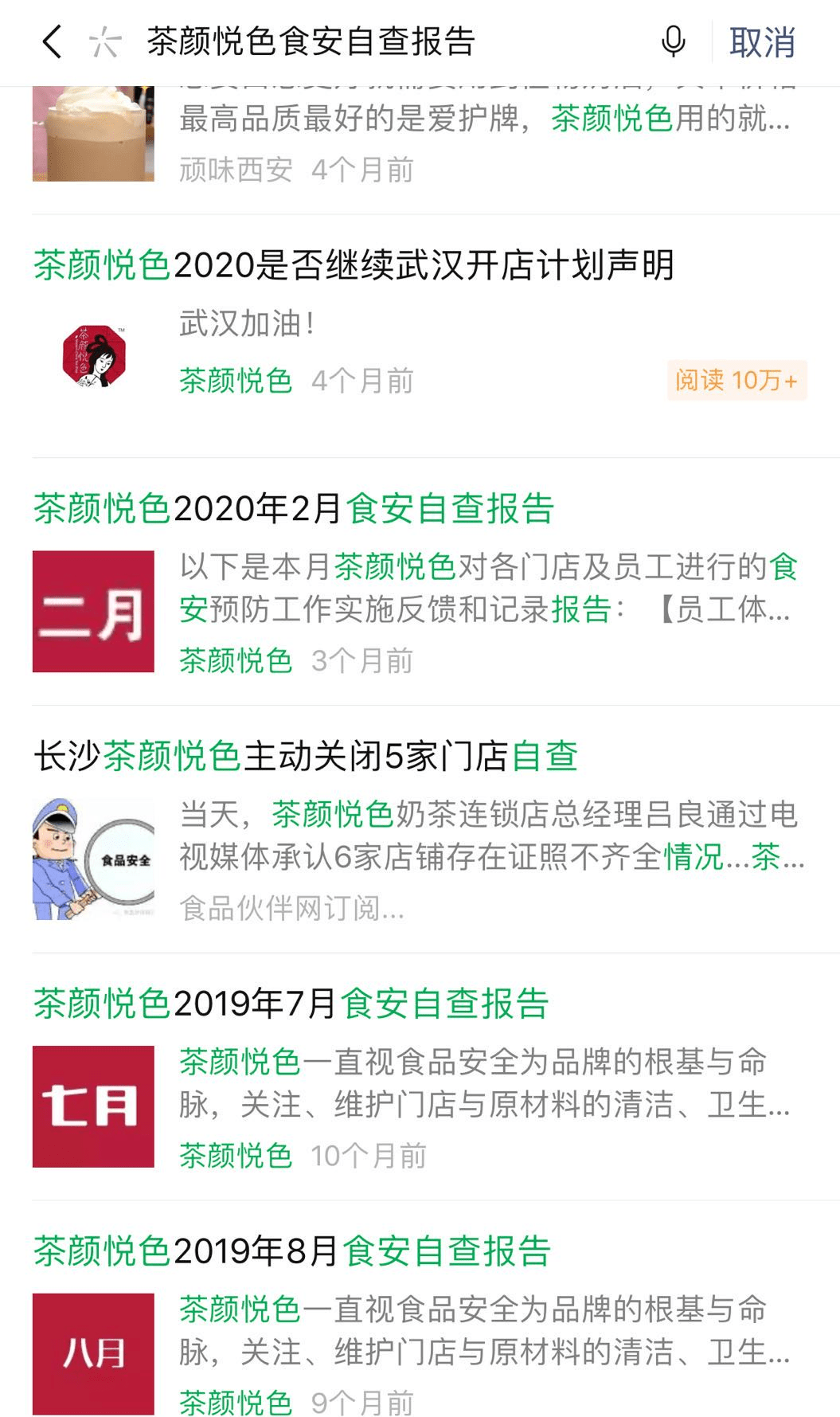The width and height of the screenshot is (840, 1417).
Task: Tap the back arrow in search bar
Action: point(52,42)
